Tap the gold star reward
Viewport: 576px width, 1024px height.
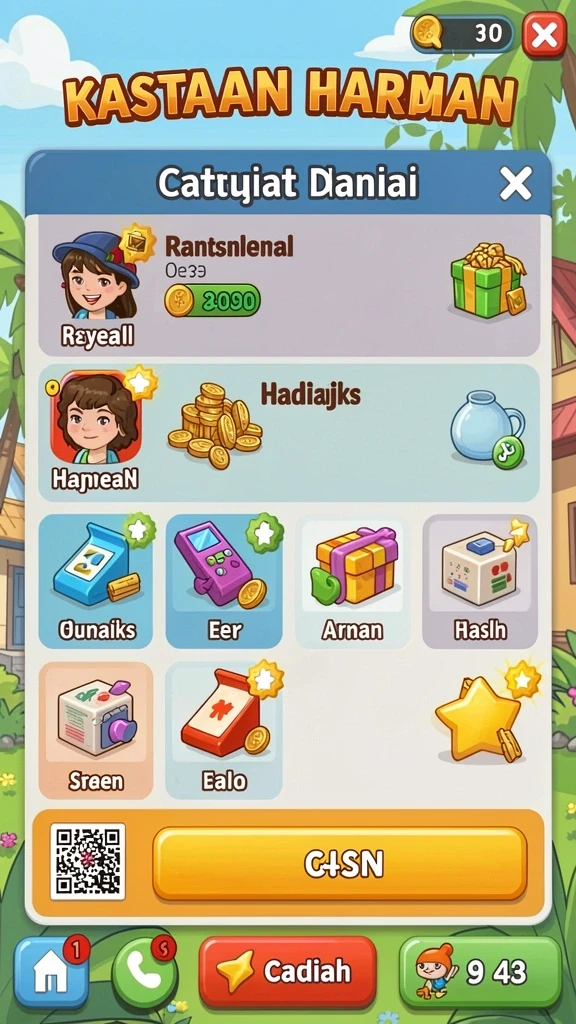pyautogui.click(x=487, y=716)
